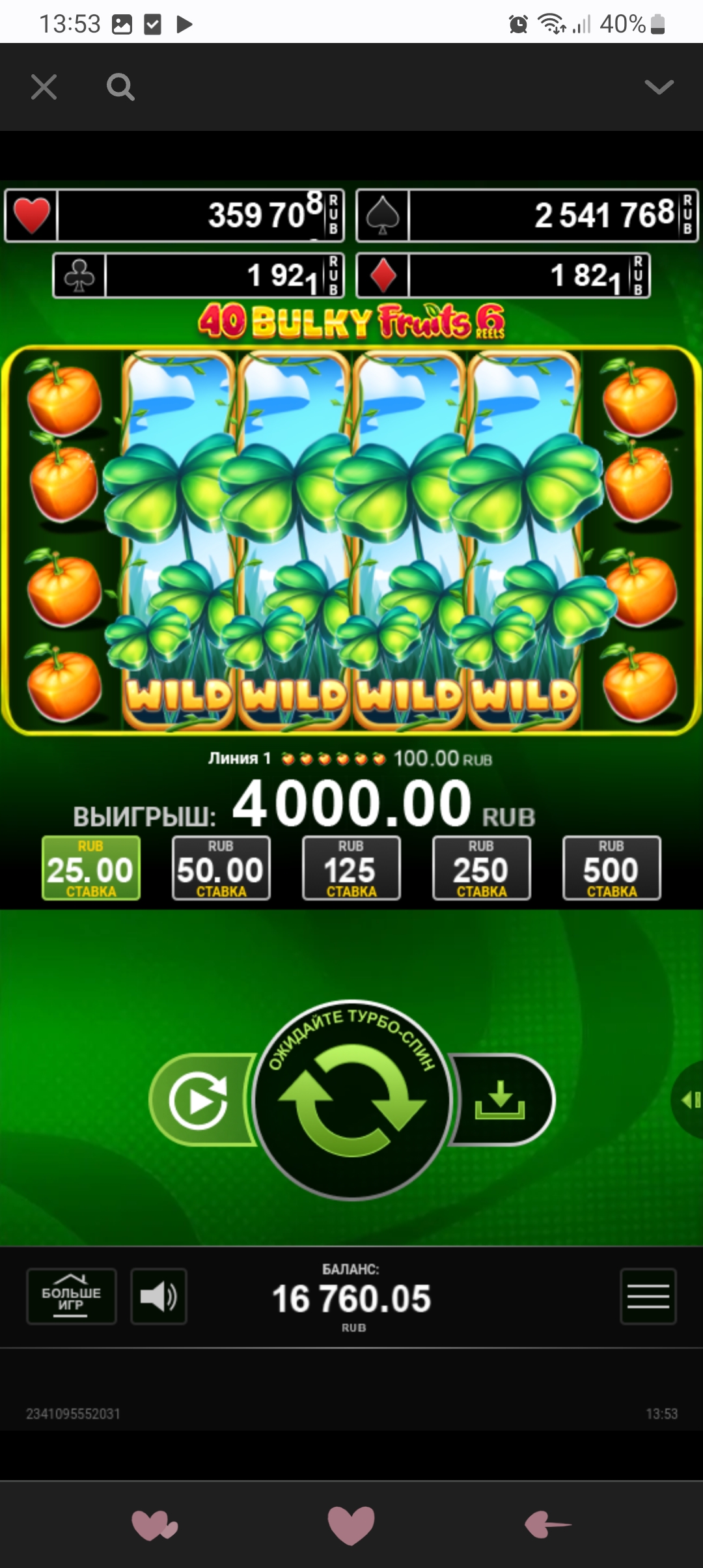Image resolution: width=703 pixels, height=1568 pixels.
Task: Tap the single heart navigation button
Action: point(351,1524)
